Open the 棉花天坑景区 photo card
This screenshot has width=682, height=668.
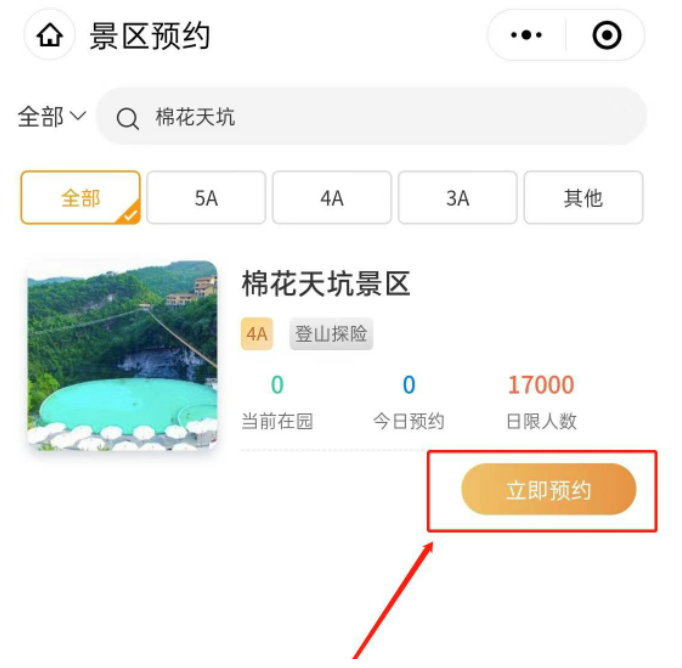pyautogui.click(x=122, y=355)
